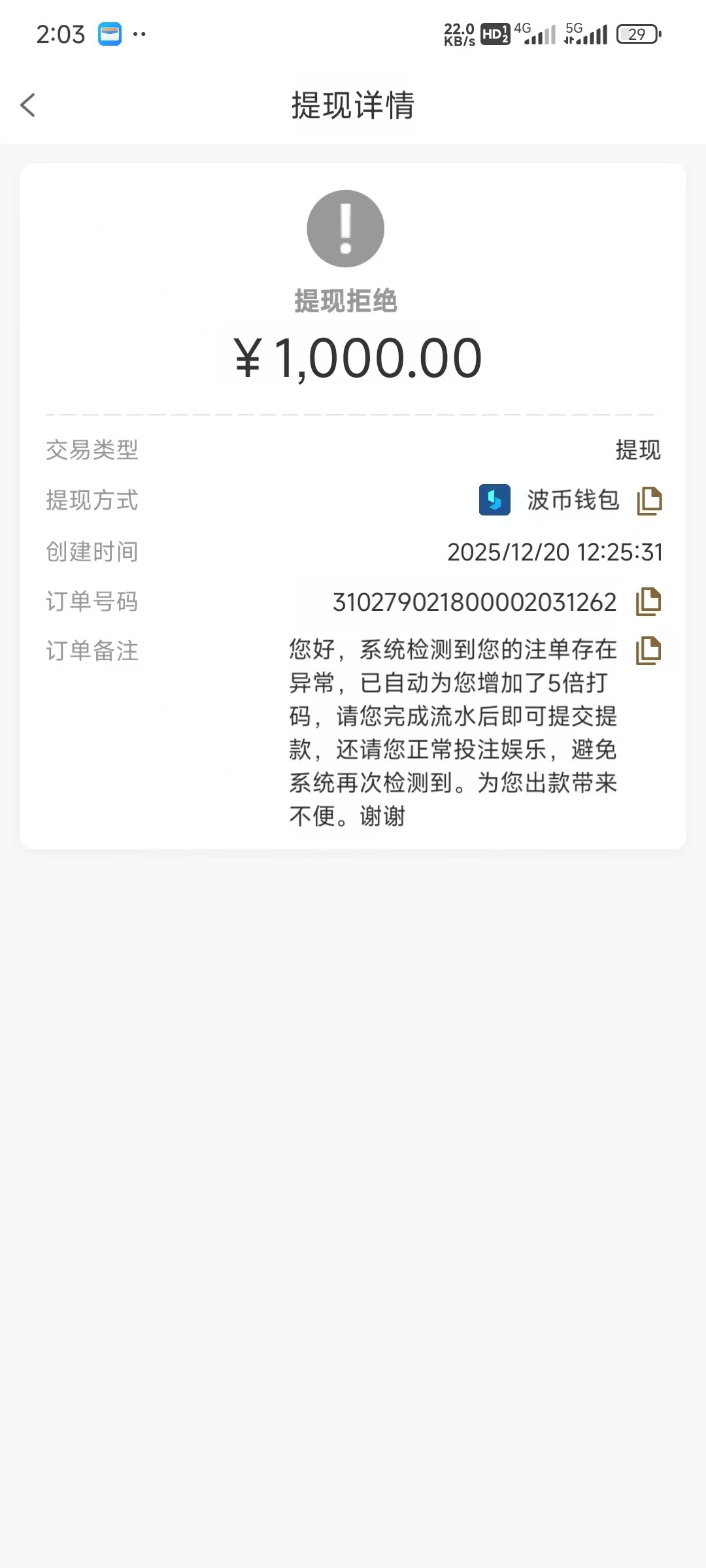Tap the copy icon next to 订单备注
The width and height of the screenshot is (706, 1568).
click(x=649, y=651)
